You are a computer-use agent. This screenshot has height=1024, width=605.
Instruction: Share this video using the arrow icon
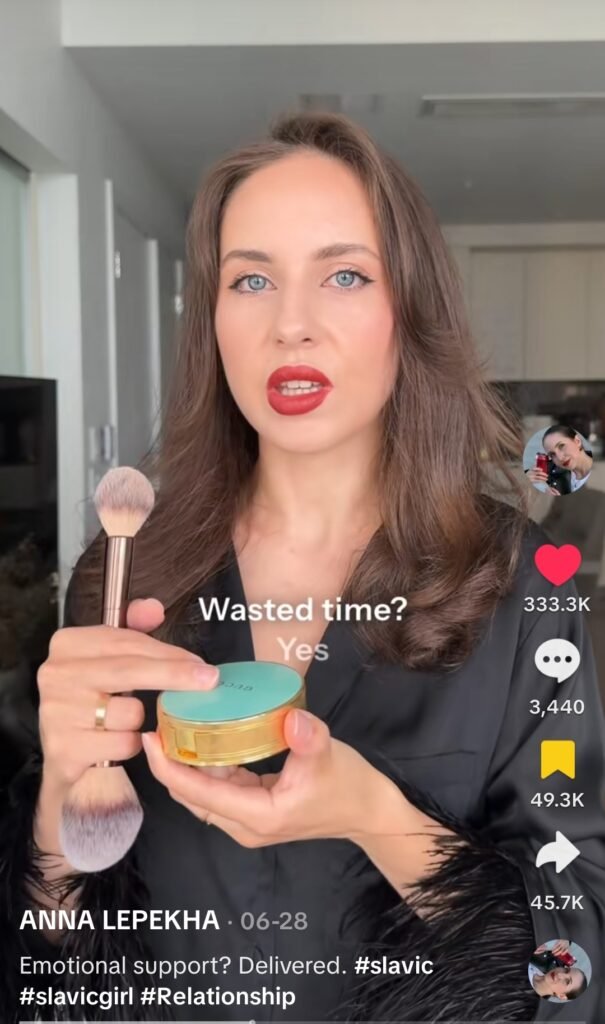pyautogui.click(x=557, y=853)
